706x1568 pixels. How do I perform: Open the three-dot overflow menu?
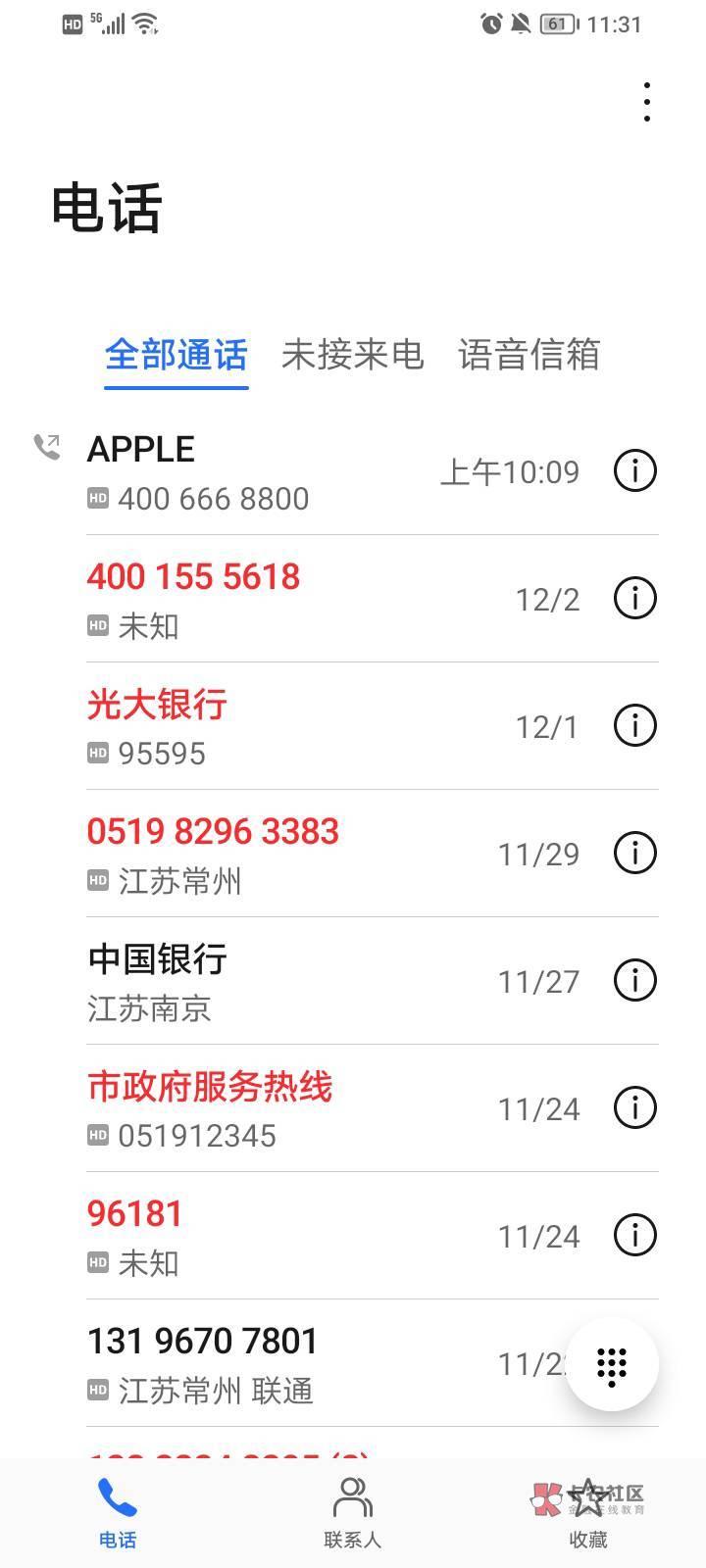click(646, 102)
